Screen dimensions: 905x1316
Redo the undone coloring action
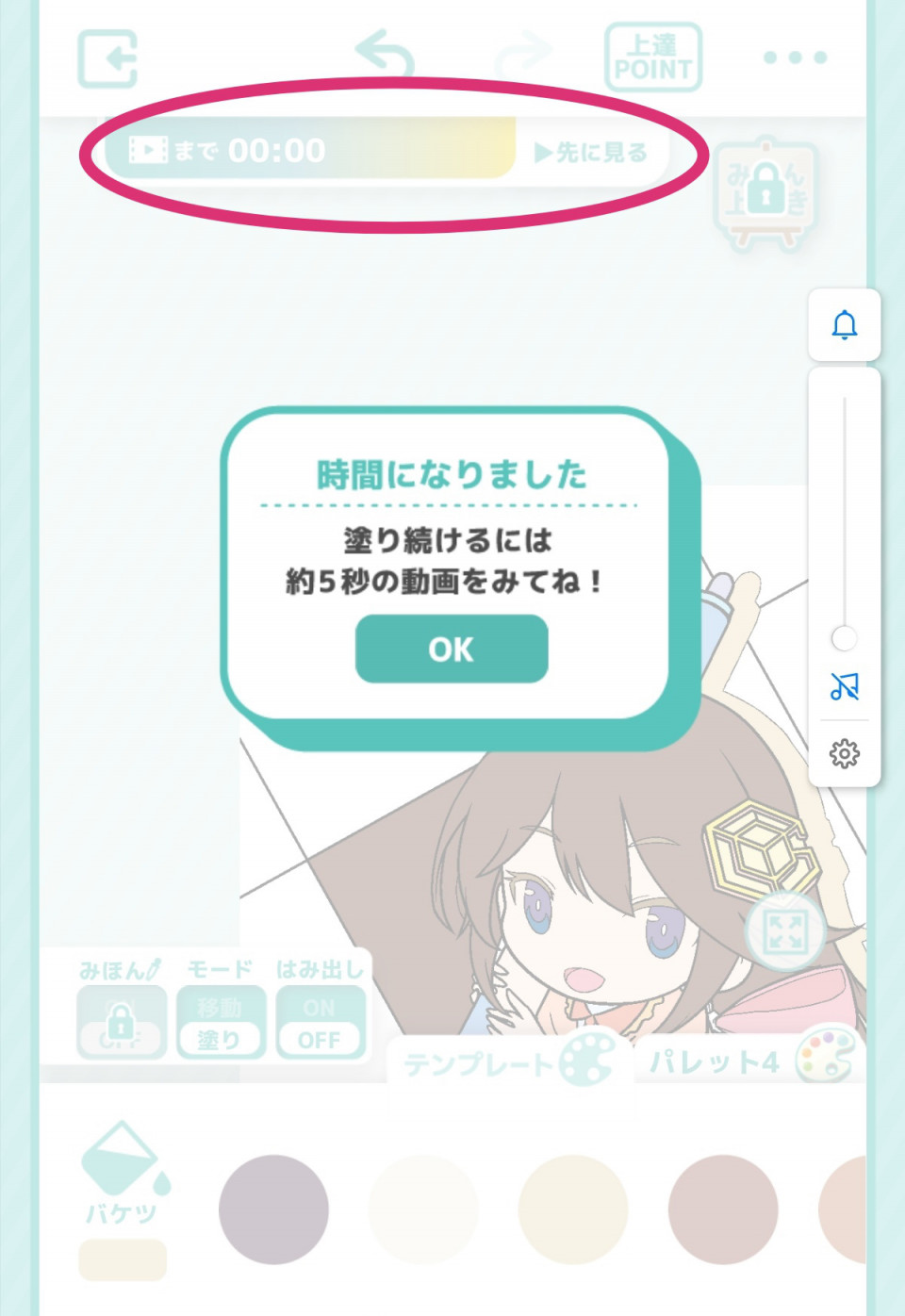click(522, 55)
